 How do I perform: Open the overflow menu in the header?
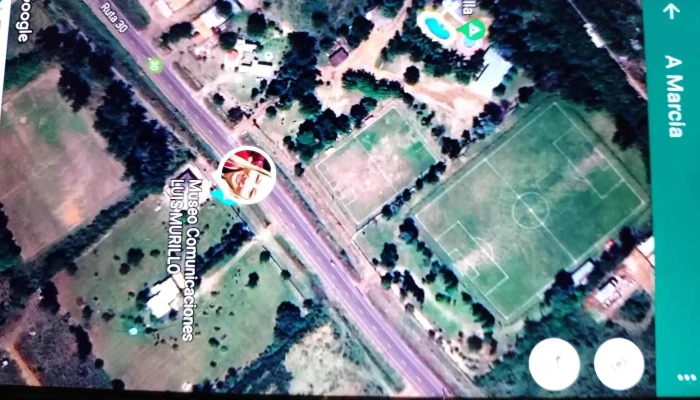685,378
